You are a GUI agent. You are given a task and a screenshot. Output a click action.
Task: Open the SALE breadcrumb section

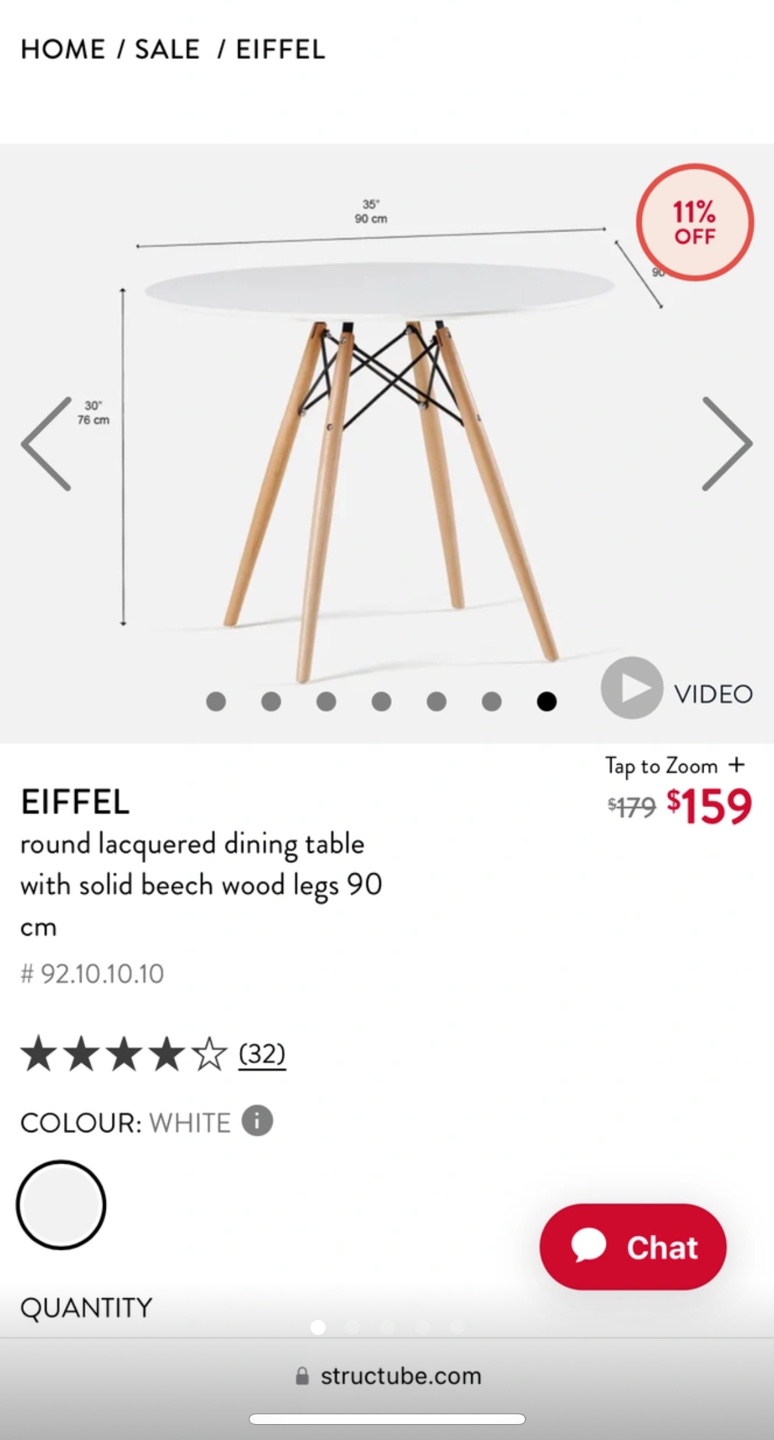click(166, 49)
